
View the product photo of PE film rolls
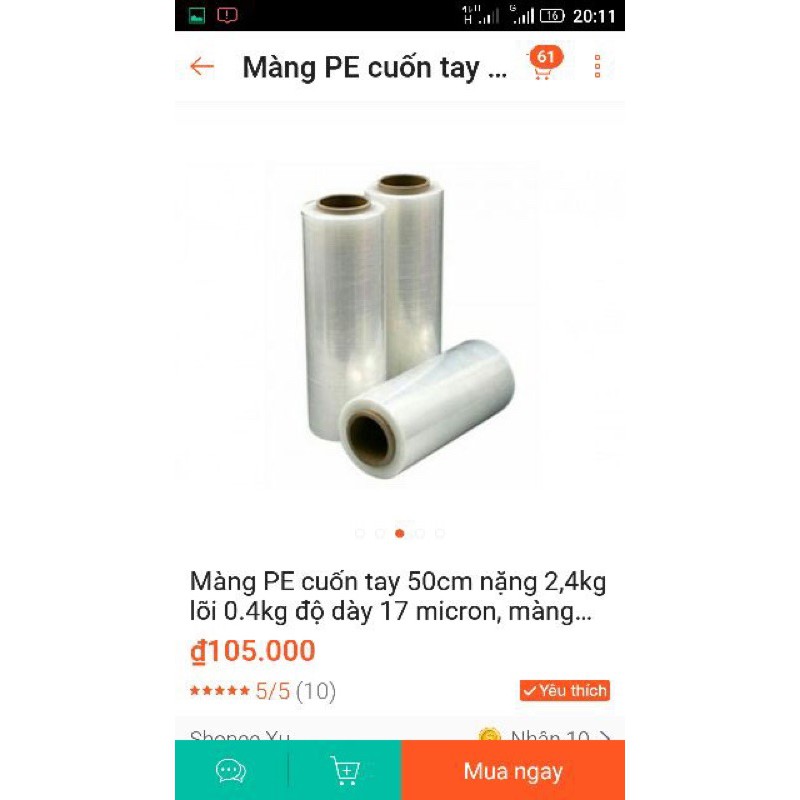400,320
